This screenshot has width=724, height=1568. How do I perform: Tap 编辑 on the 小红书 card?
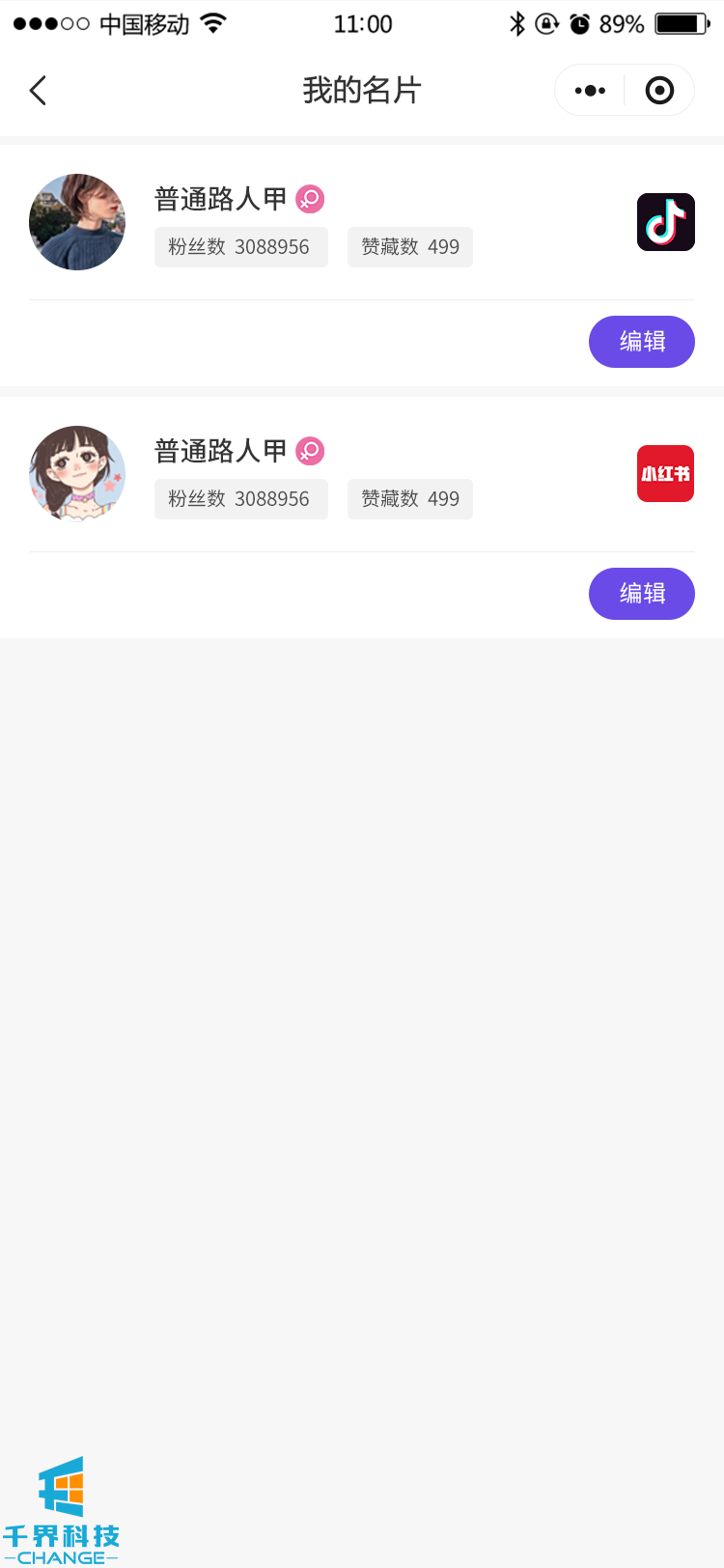(642, 594)
